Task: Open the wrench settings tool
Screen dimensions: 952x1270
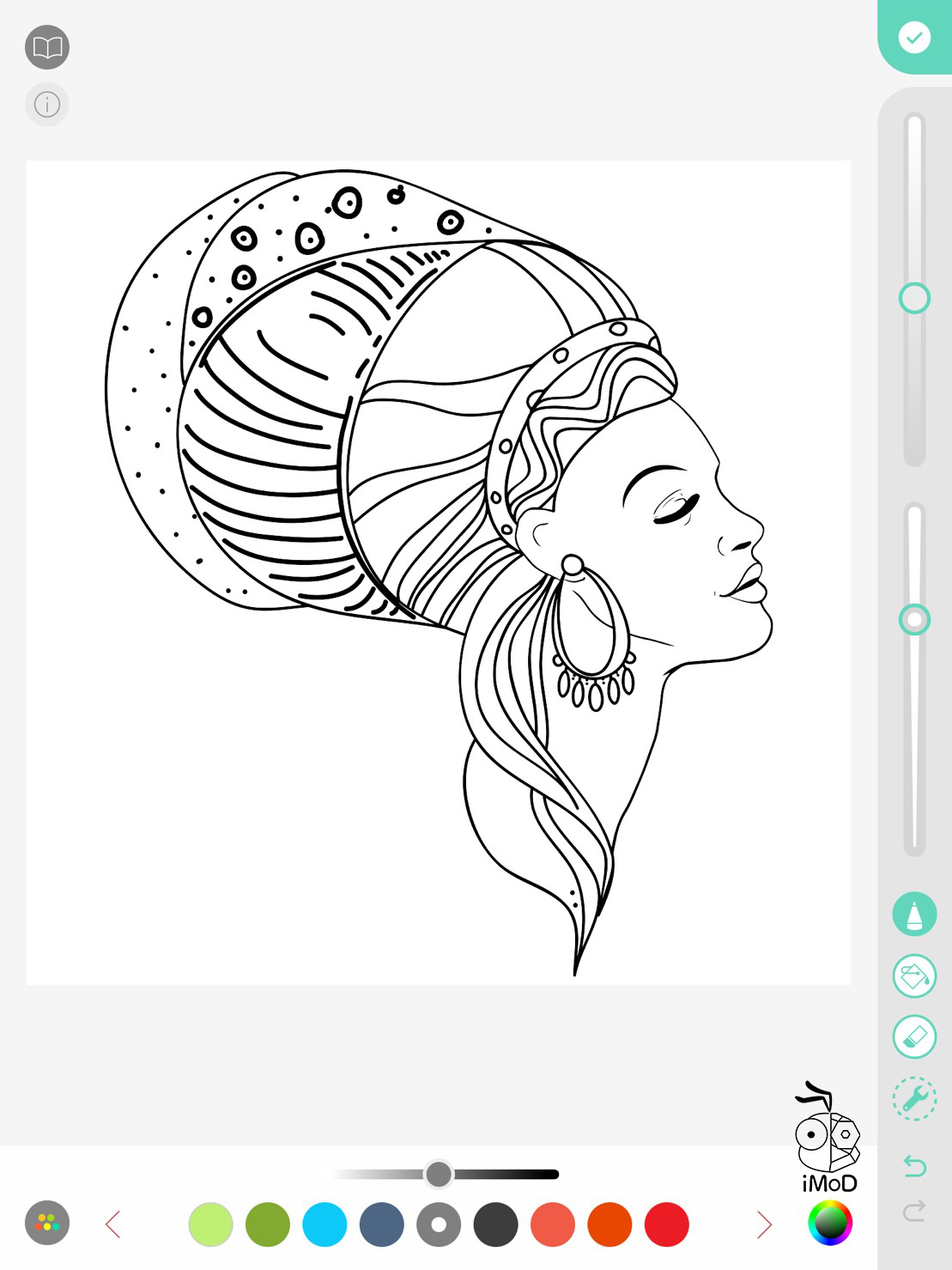Action: pyautogui.click(x=914, y=1099)
